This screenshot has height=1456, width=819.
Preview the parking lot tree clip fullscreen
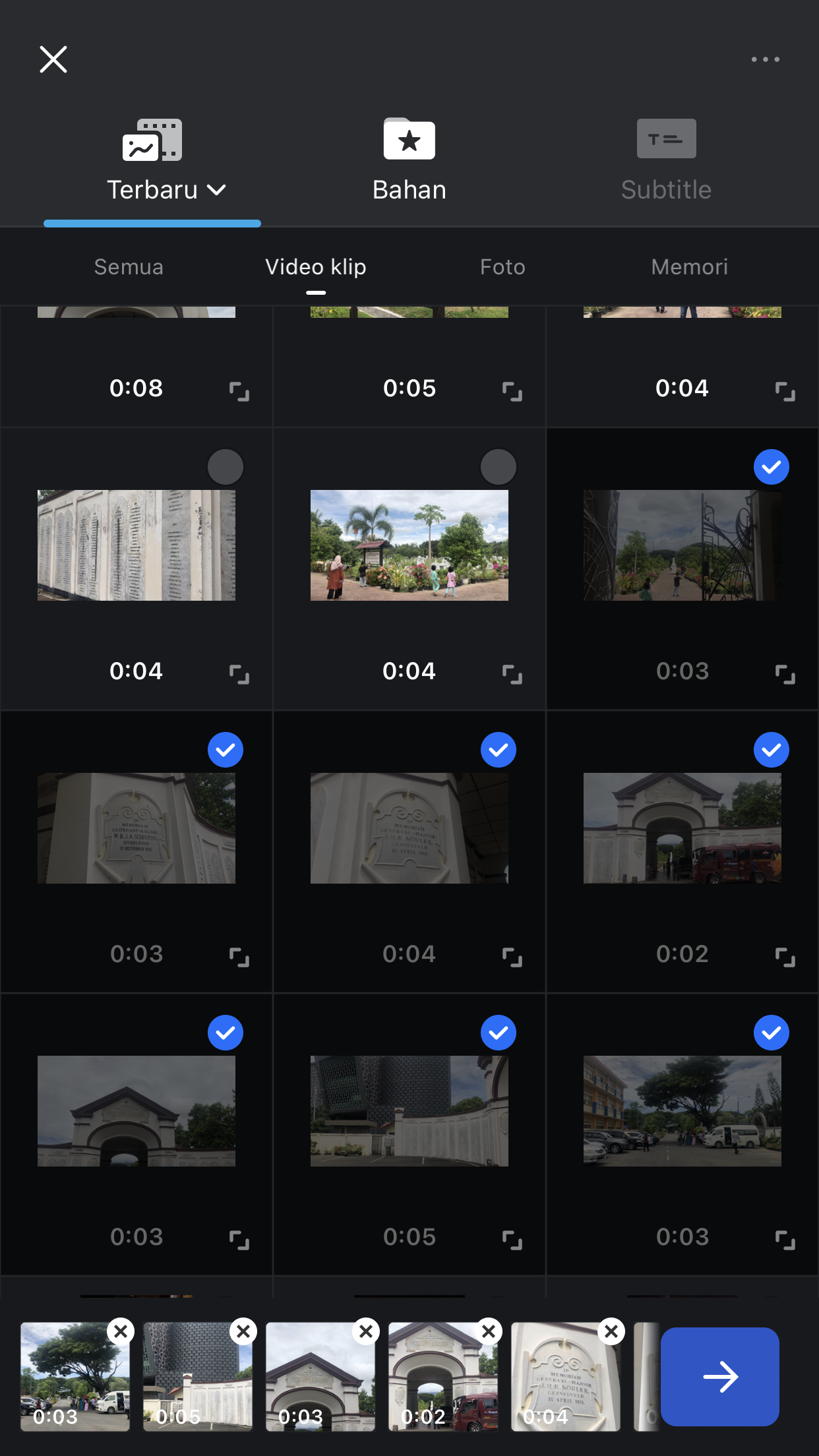click(785, 1240)
